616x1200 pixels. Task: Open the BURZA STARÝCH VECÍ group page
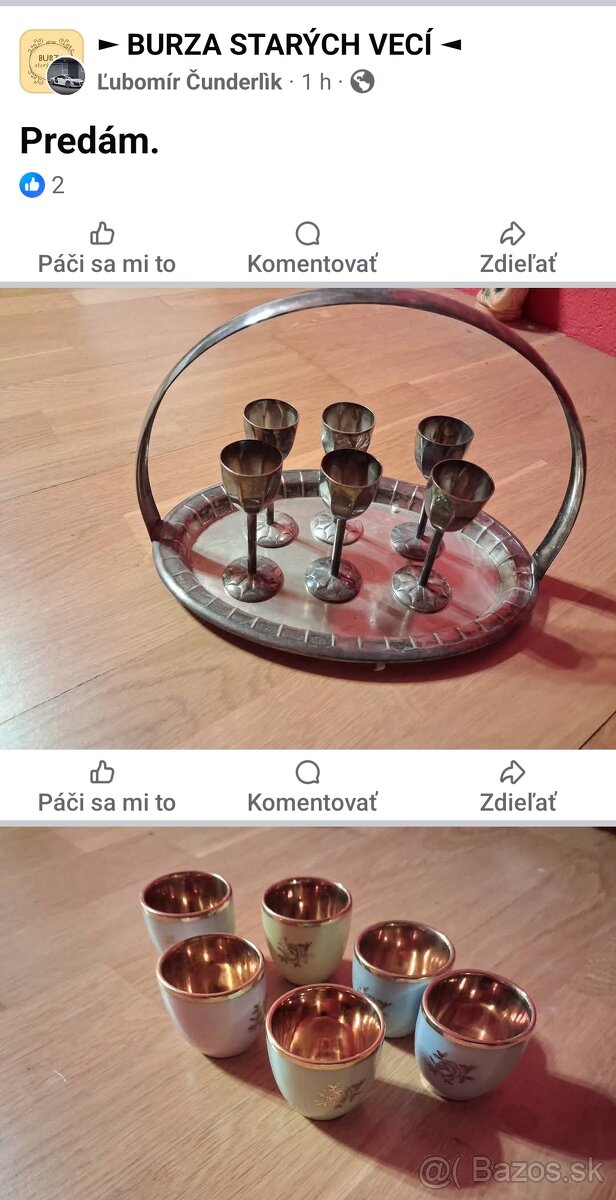(x=279, y=45)
